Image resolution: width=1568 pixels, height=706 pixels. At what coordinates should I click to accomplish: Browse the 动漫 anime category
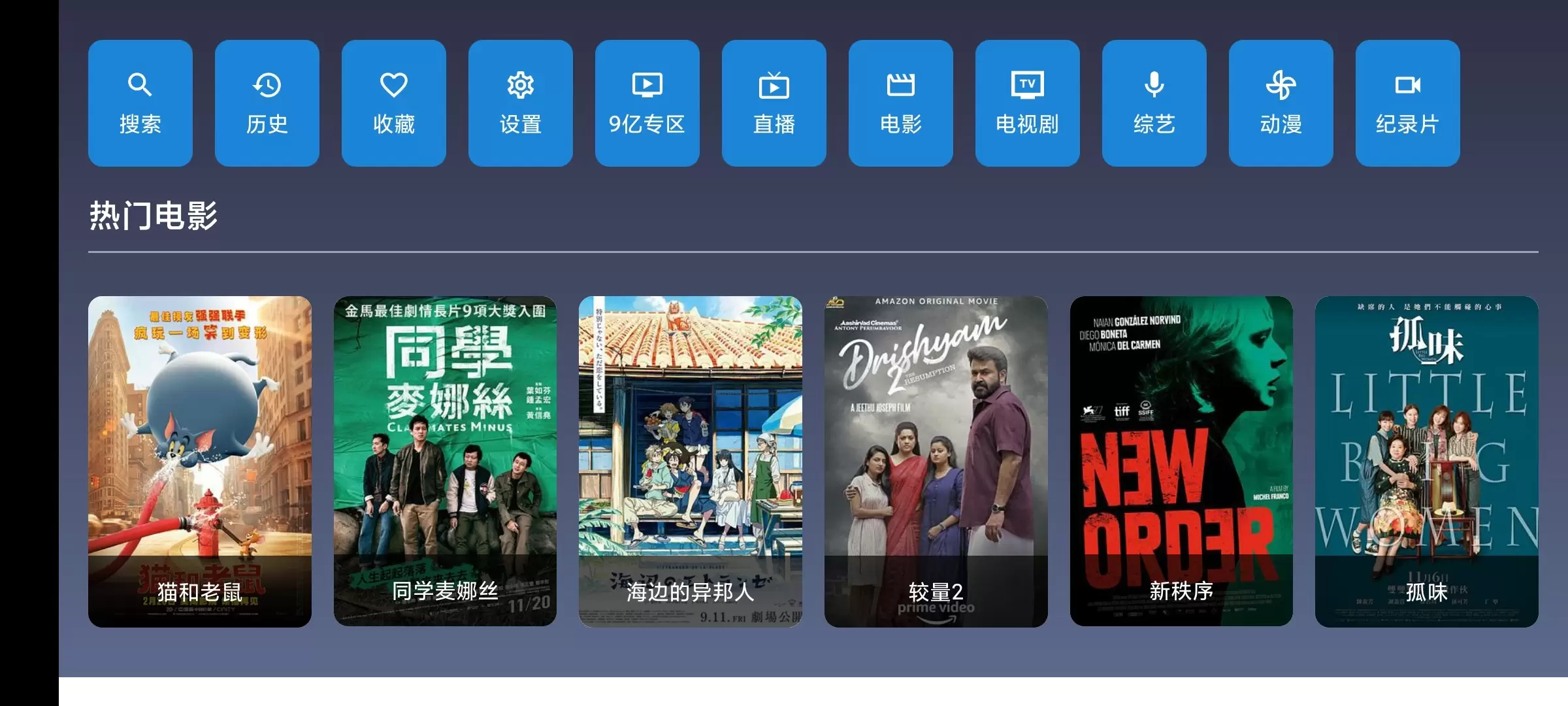[x=1281, y=103]
